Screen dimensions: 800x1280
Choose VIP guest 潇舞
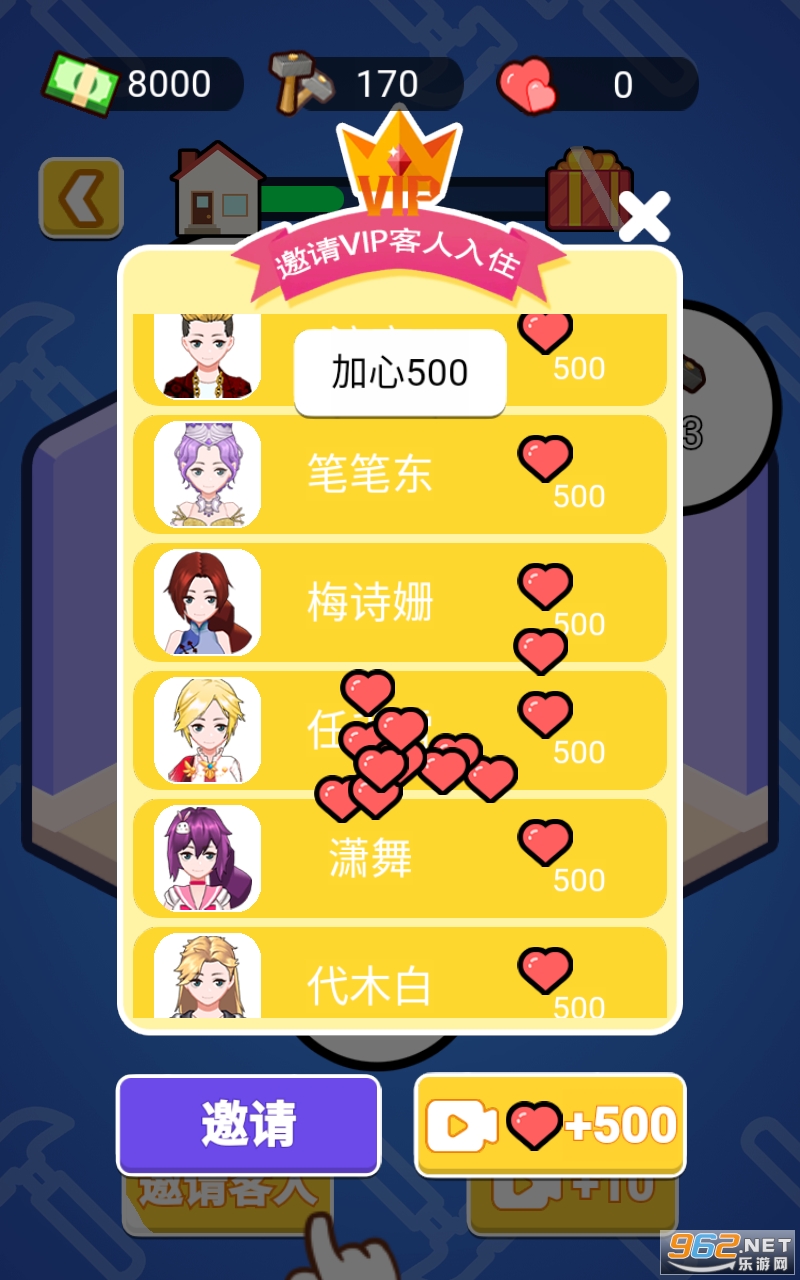coord(400,858)
